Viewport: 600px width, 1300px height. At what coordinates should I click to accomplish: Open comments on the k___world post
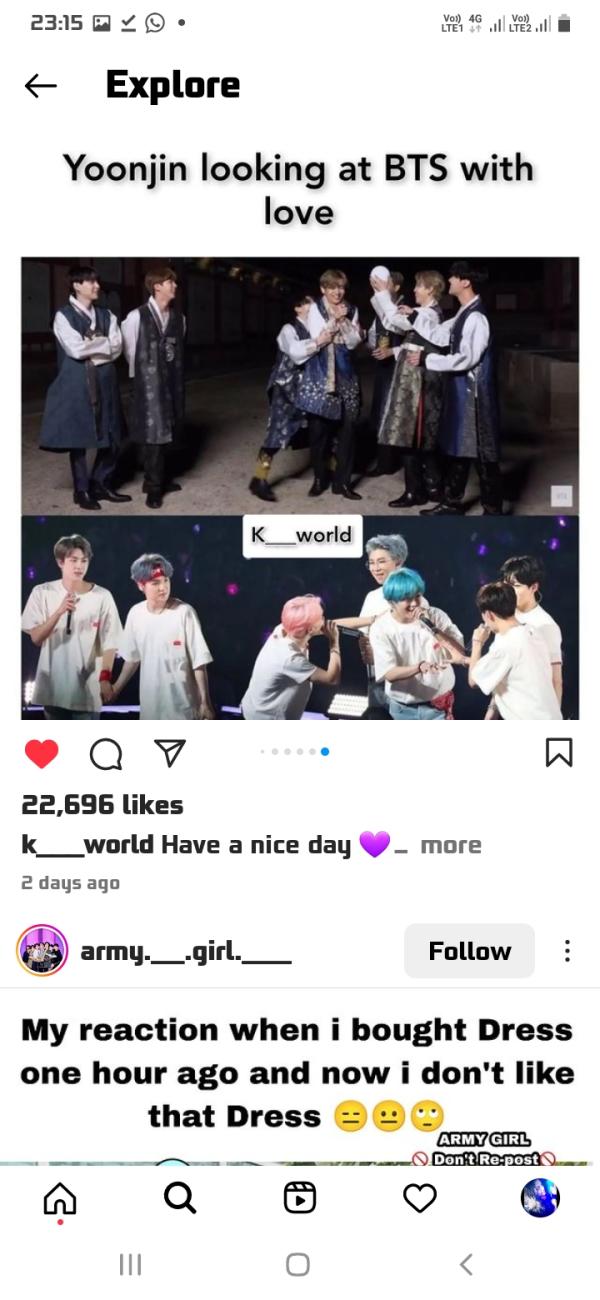click(x=105, y=755)
